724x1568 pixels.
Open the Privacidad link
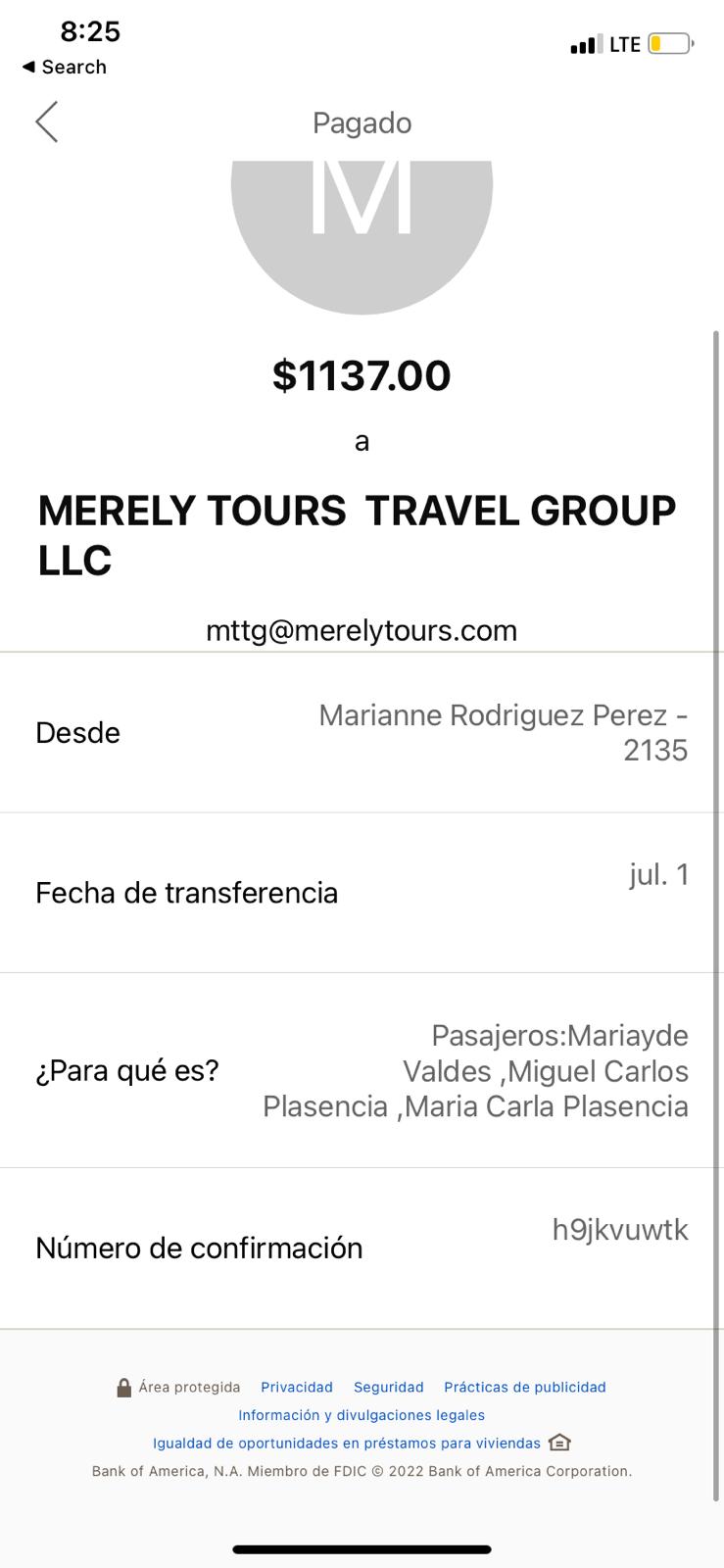[297, 1387]
